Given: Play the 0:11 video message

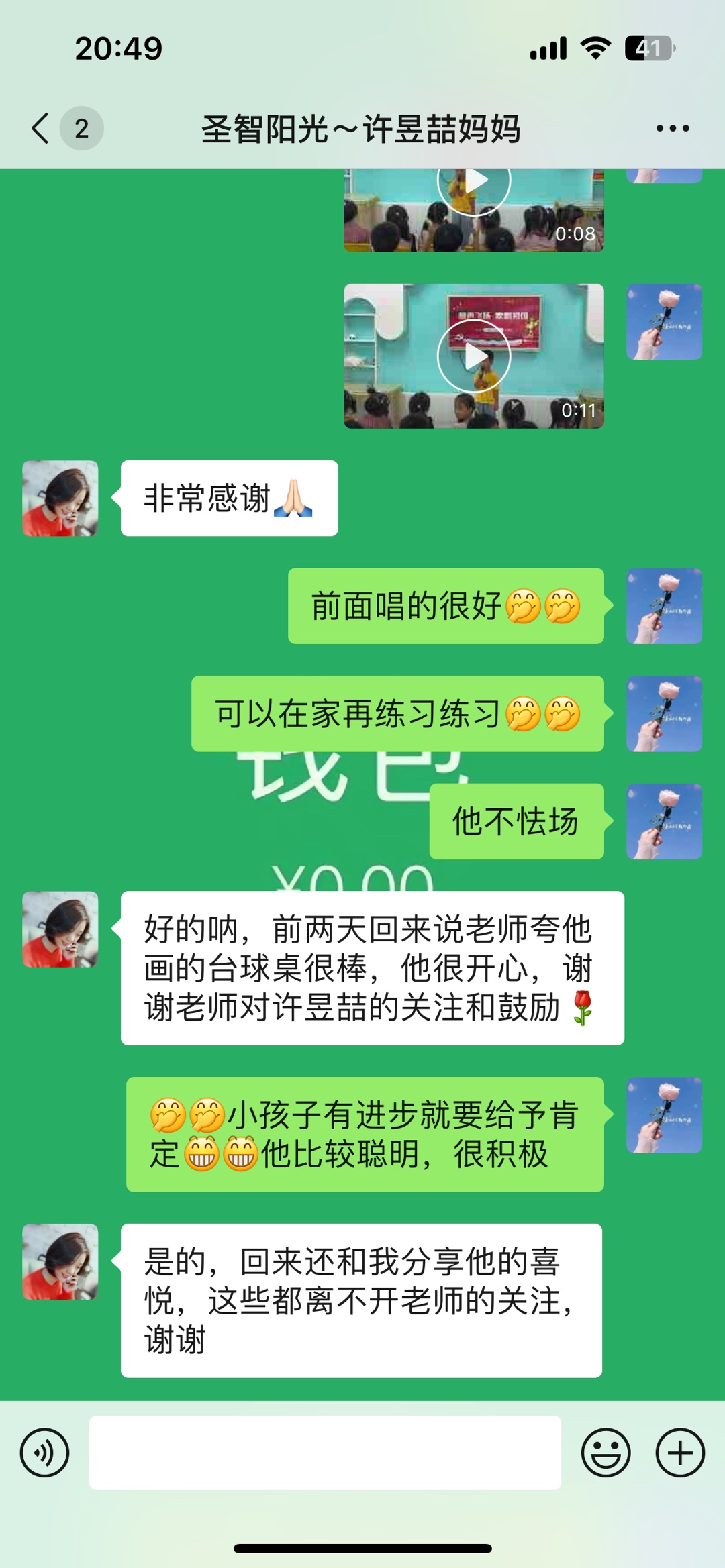Looking at the screenshot, I should pos(474,356).
